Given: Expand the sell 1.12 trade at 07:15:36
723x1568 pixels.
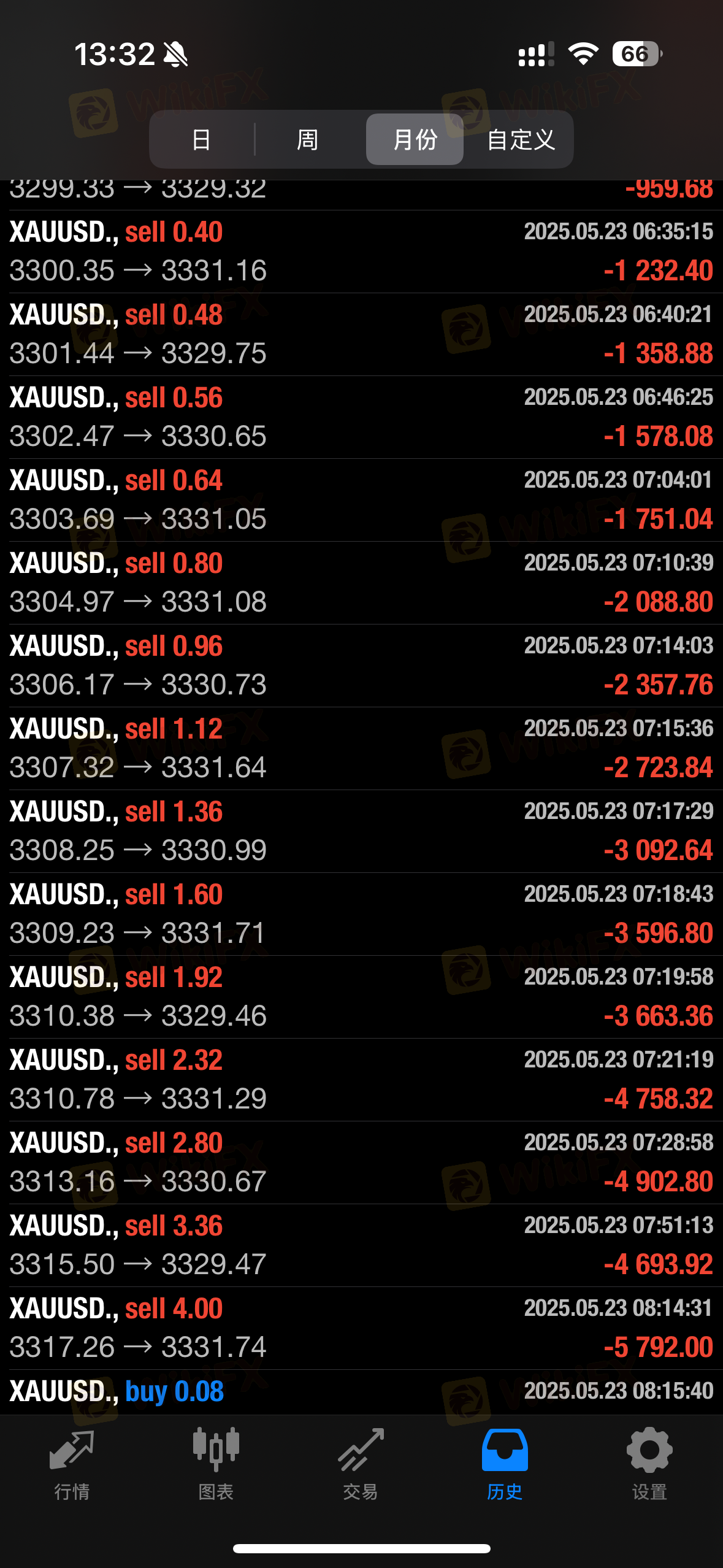Looking at the screenshot, I should [361, 748].
